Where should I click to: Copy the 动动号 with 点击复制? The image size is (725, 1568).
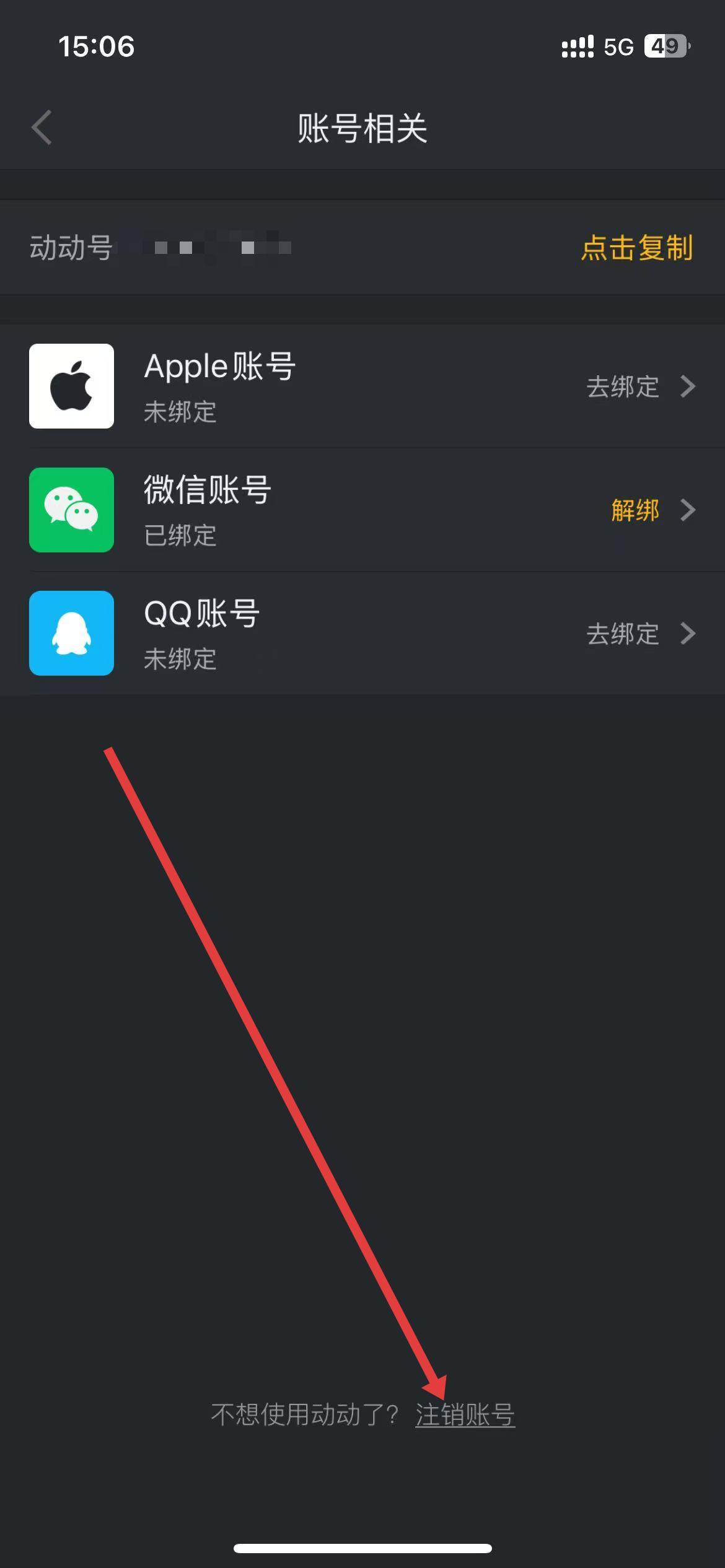point(636,248)
